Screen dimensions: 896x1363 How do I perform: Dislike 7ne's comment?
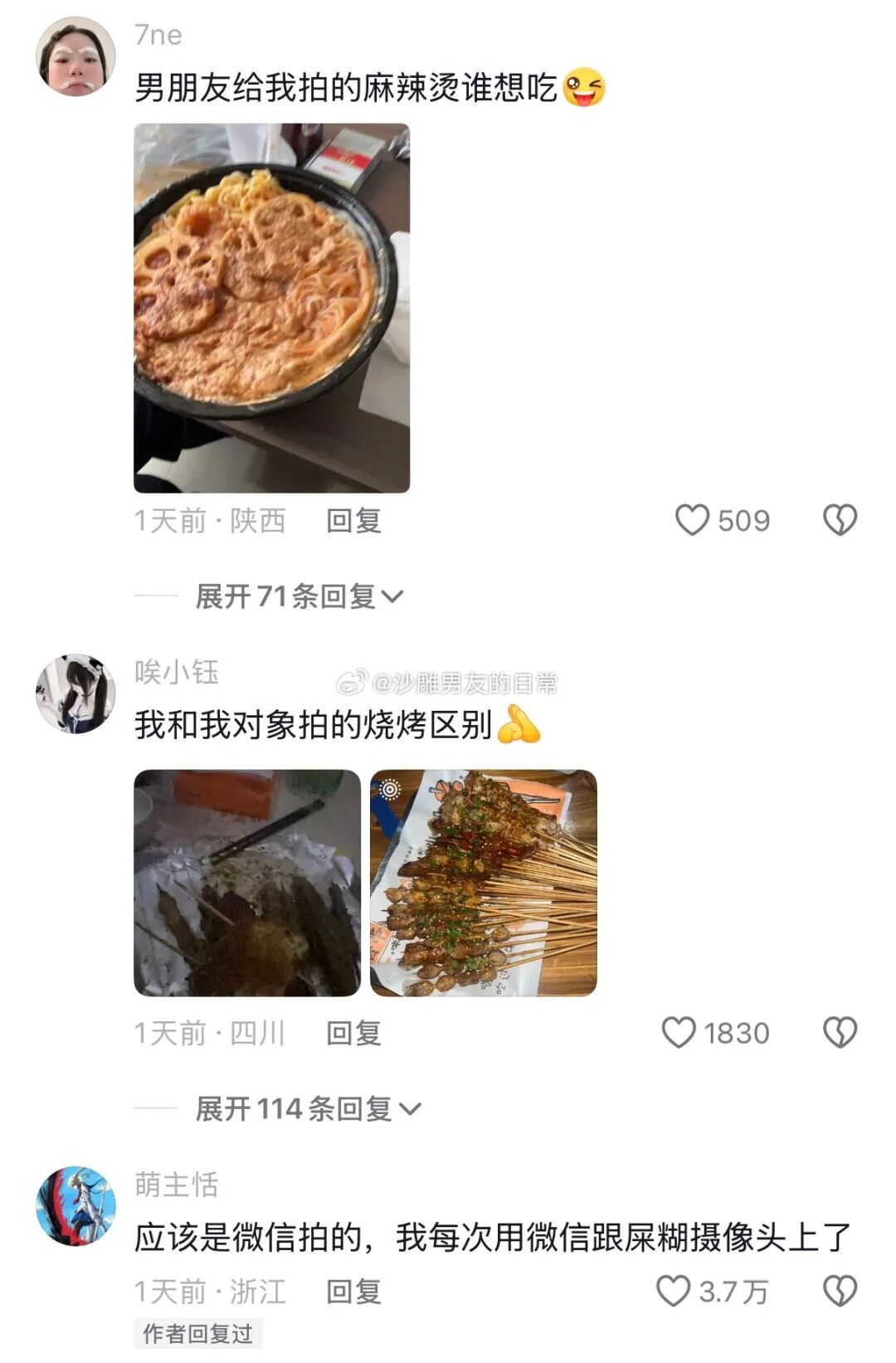tap(840, 520)
